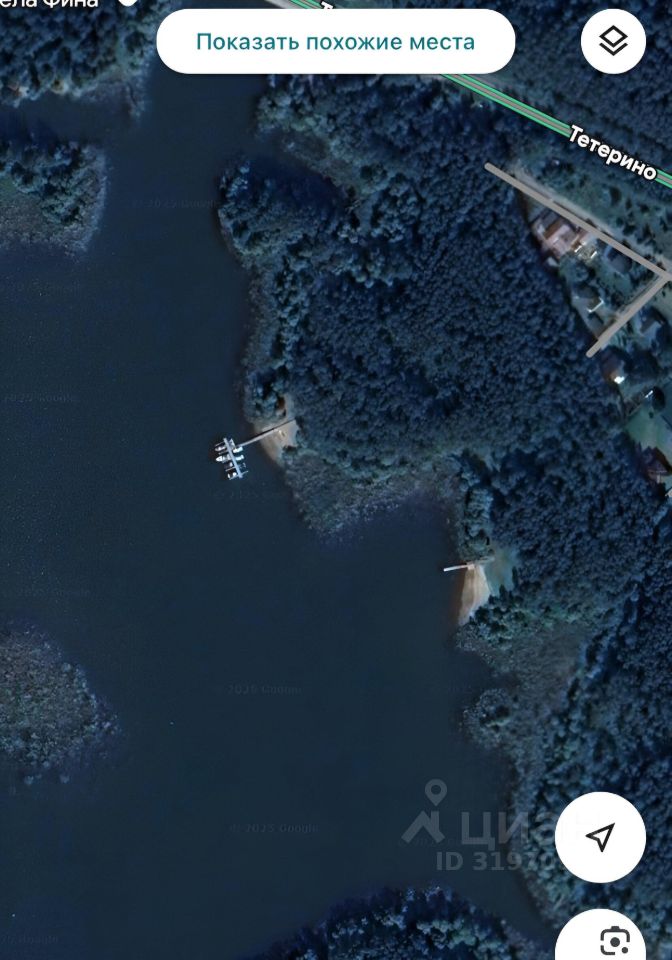Center the map on my location

coord(600,837)
